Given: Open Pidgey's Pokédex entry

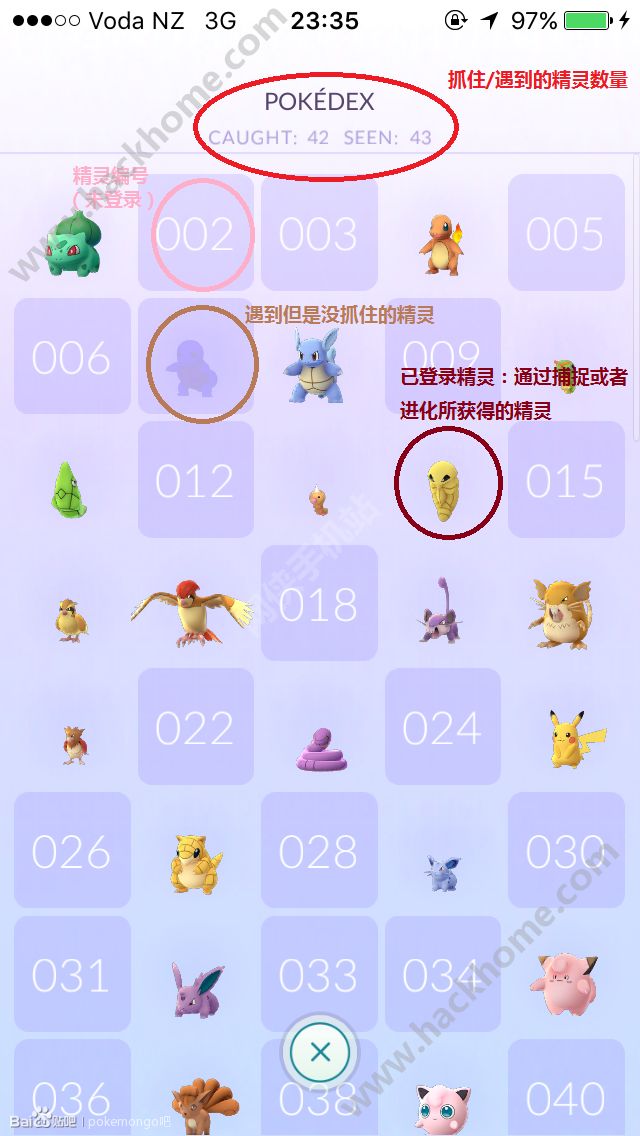Looking at the screenshot, I should [70, 619].
